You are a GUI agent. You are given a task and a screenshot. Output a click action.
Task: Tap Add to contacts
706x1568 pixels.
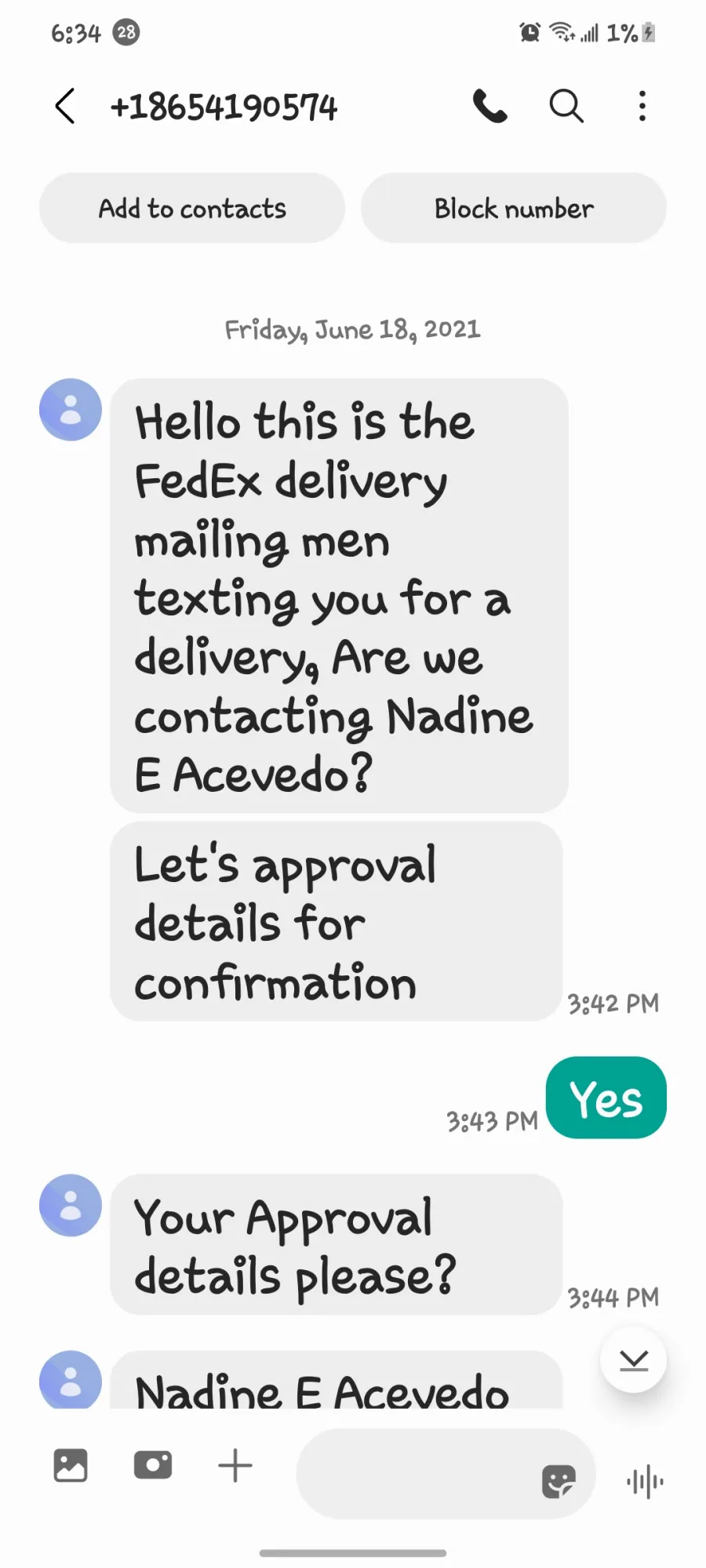pyautogui.click(x=192, y=208)
